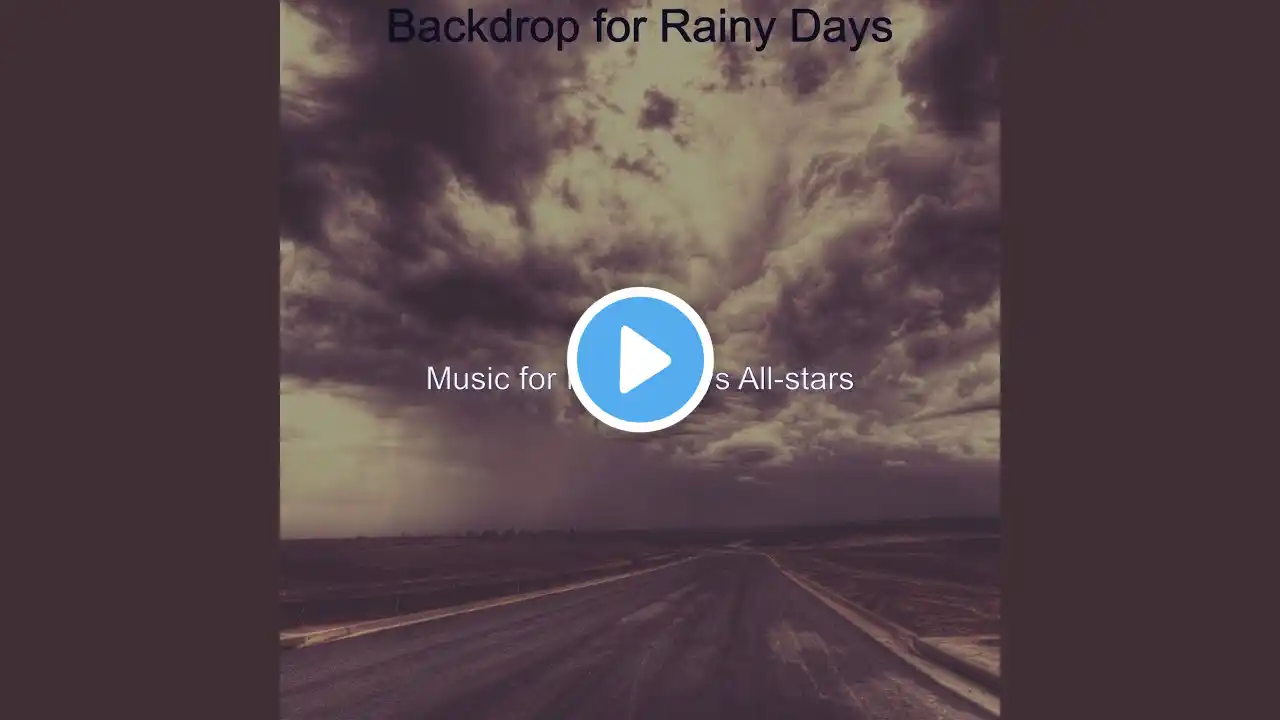
Task: Play the Backdrop for Rainy Days video
Action: [640, 360]
